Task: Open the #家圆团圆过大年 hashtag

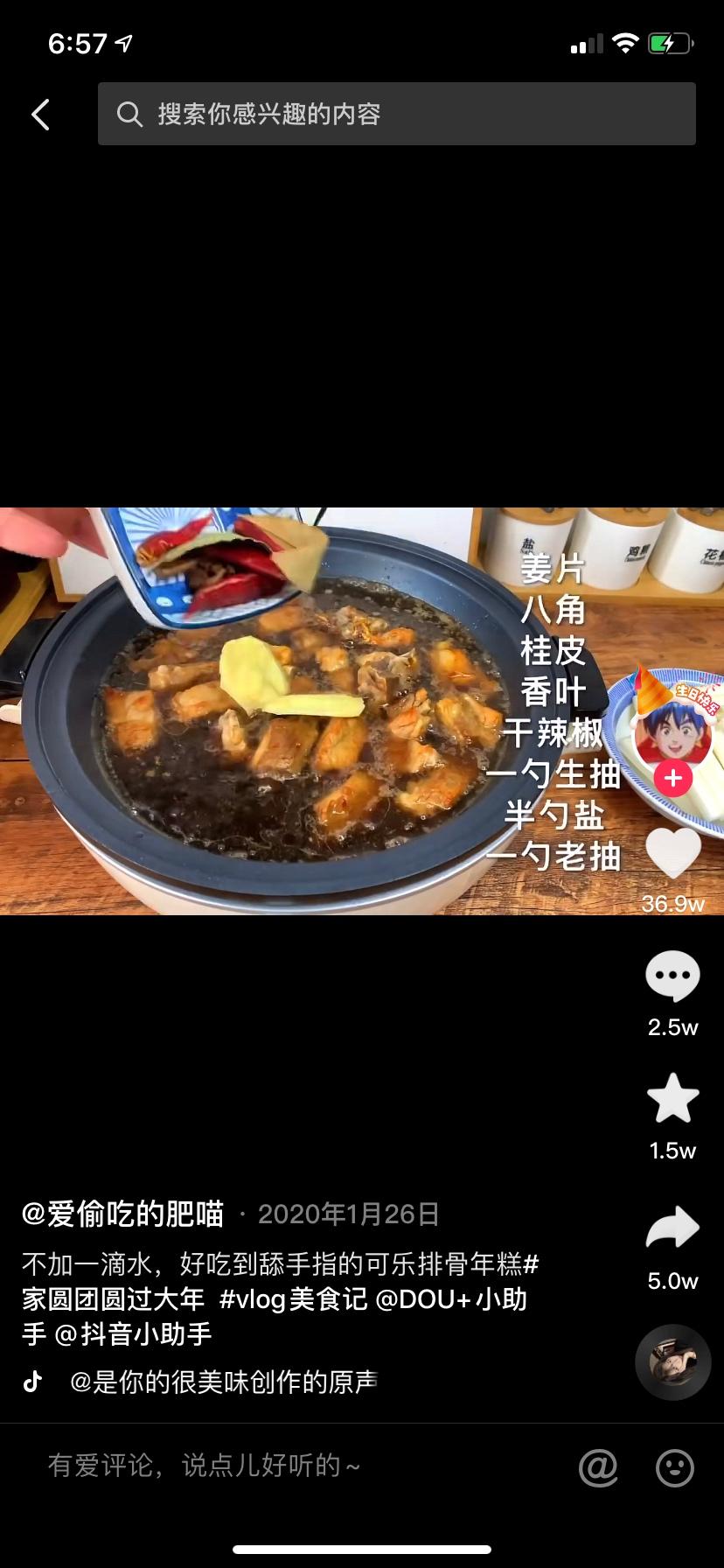Action: [114, 1298]
